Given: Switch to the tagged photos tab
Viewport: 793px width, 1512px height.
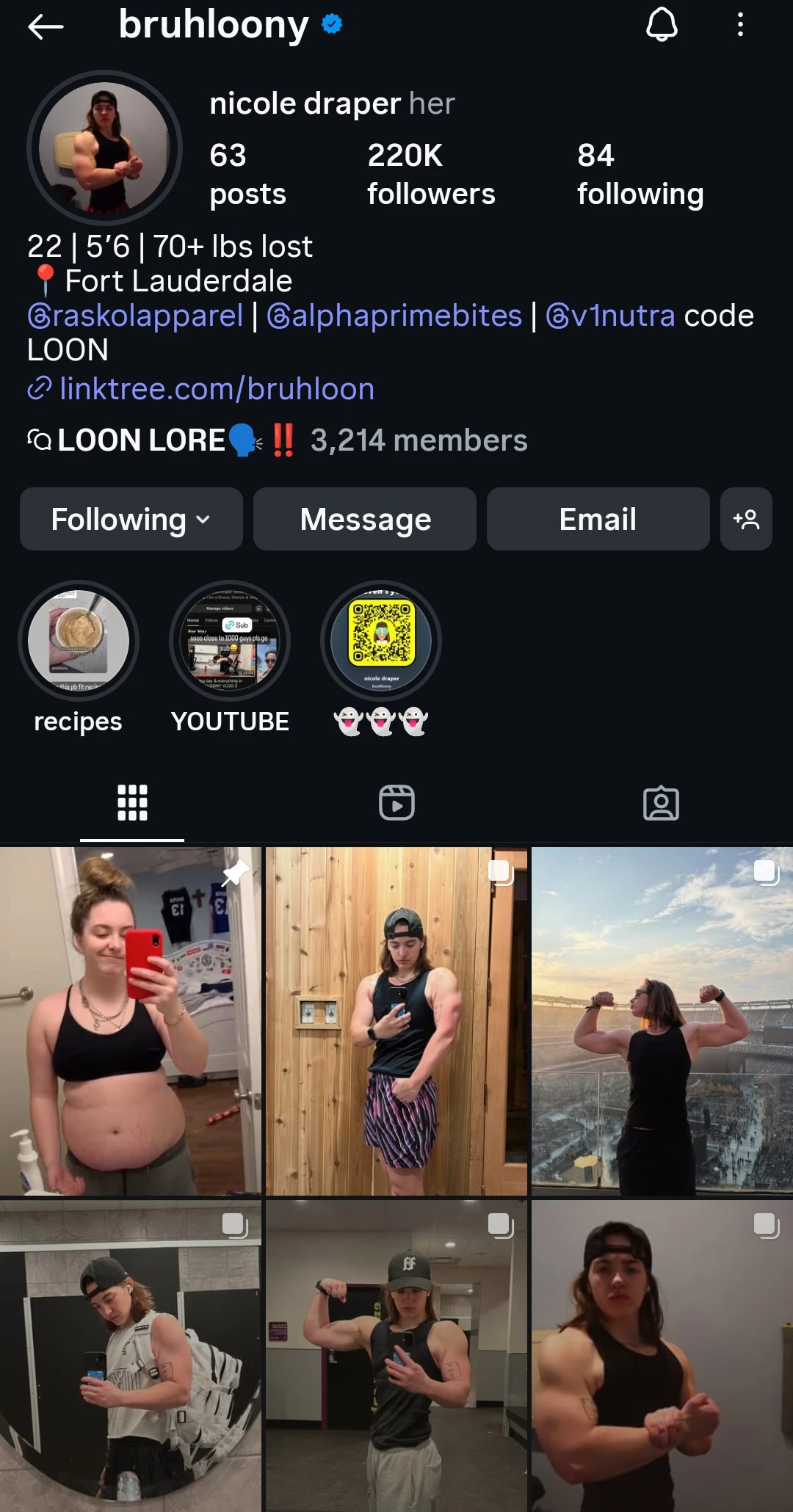Looking at the screenshot, I should click(661, 803).
